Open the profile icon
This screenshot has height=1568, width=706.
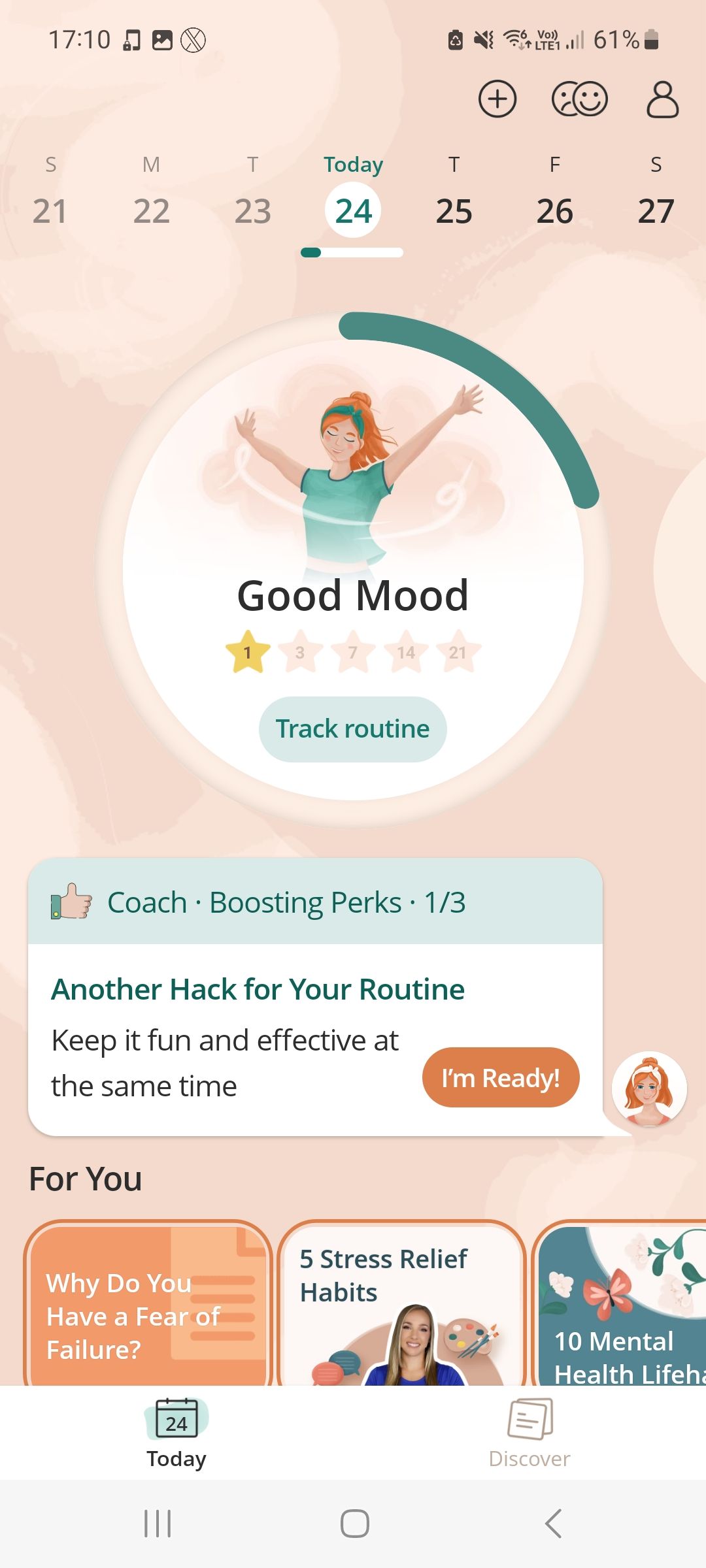click(662, 99)
